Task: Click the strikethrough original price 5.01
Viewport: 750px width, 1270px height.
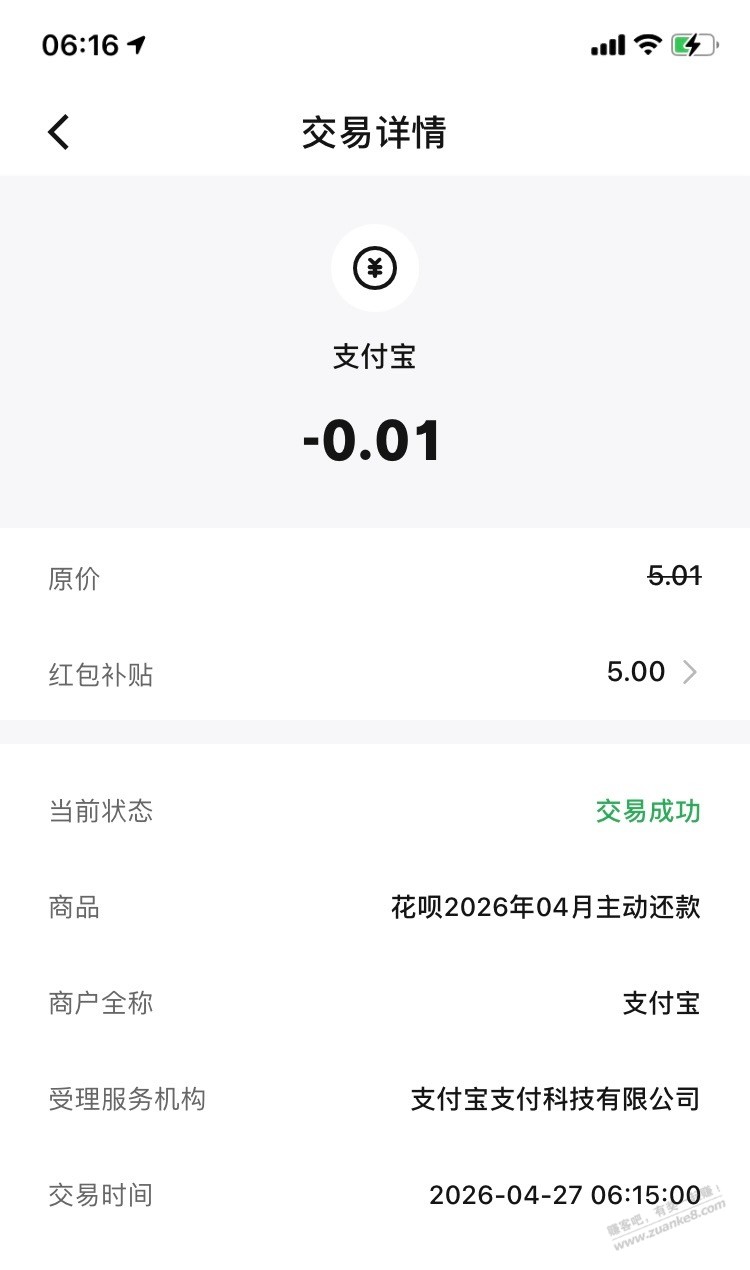Action: [x=674, y=576]
